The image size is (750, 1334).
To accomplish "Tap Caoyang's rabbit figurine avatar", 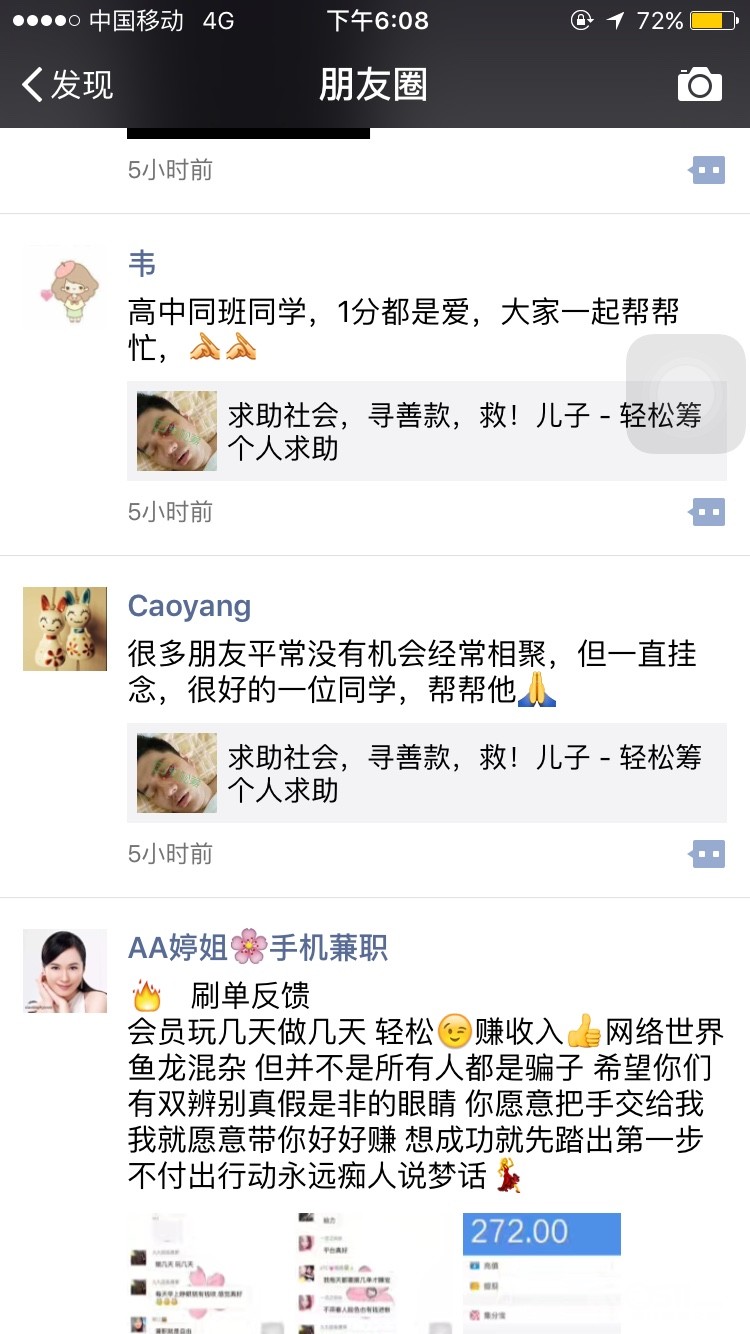I will 65,628.
